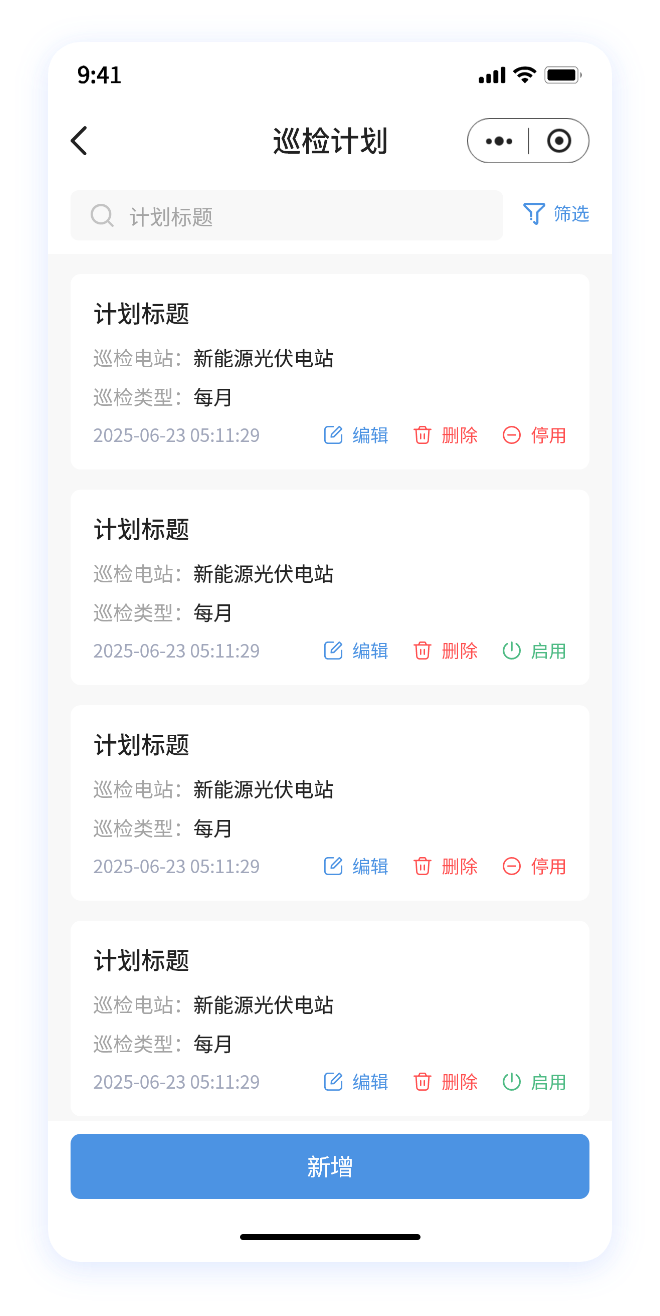Close the mini program with the circle icon
The height and width of the screenshot is (1316, 660).
(x=559, y=141)
